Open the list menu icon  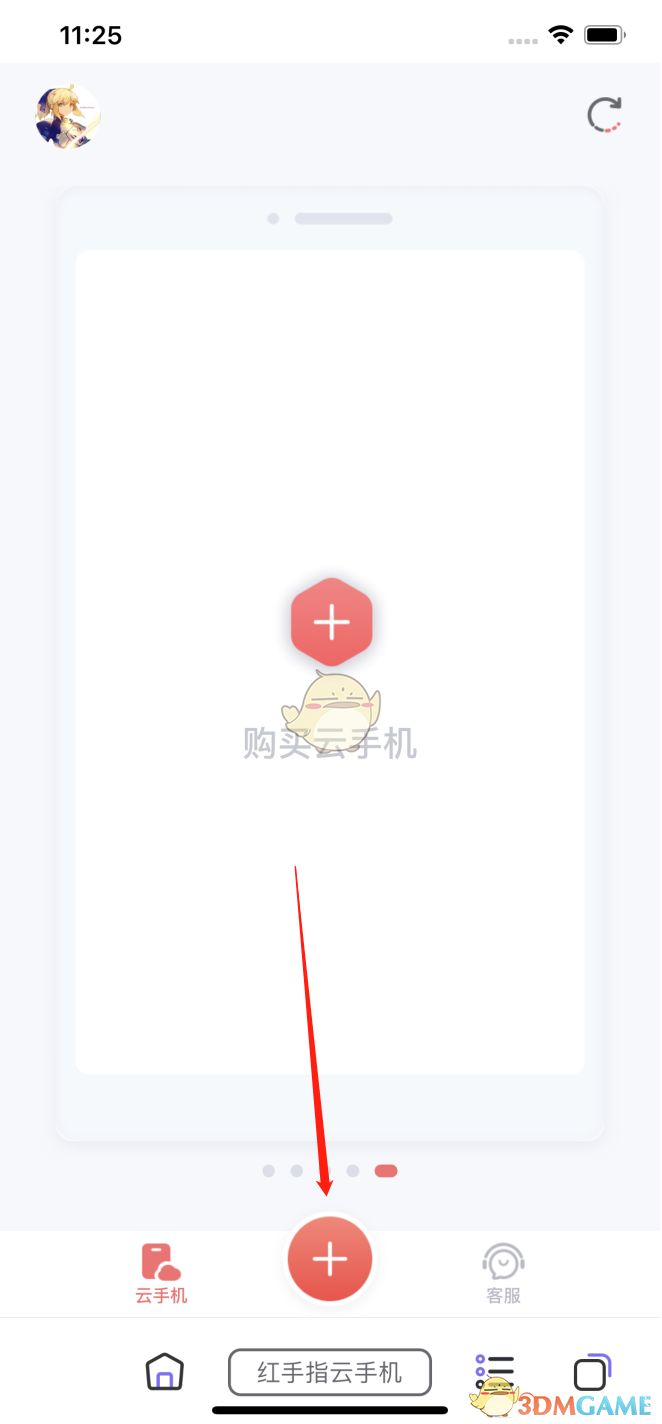(x=494, y=1372)
